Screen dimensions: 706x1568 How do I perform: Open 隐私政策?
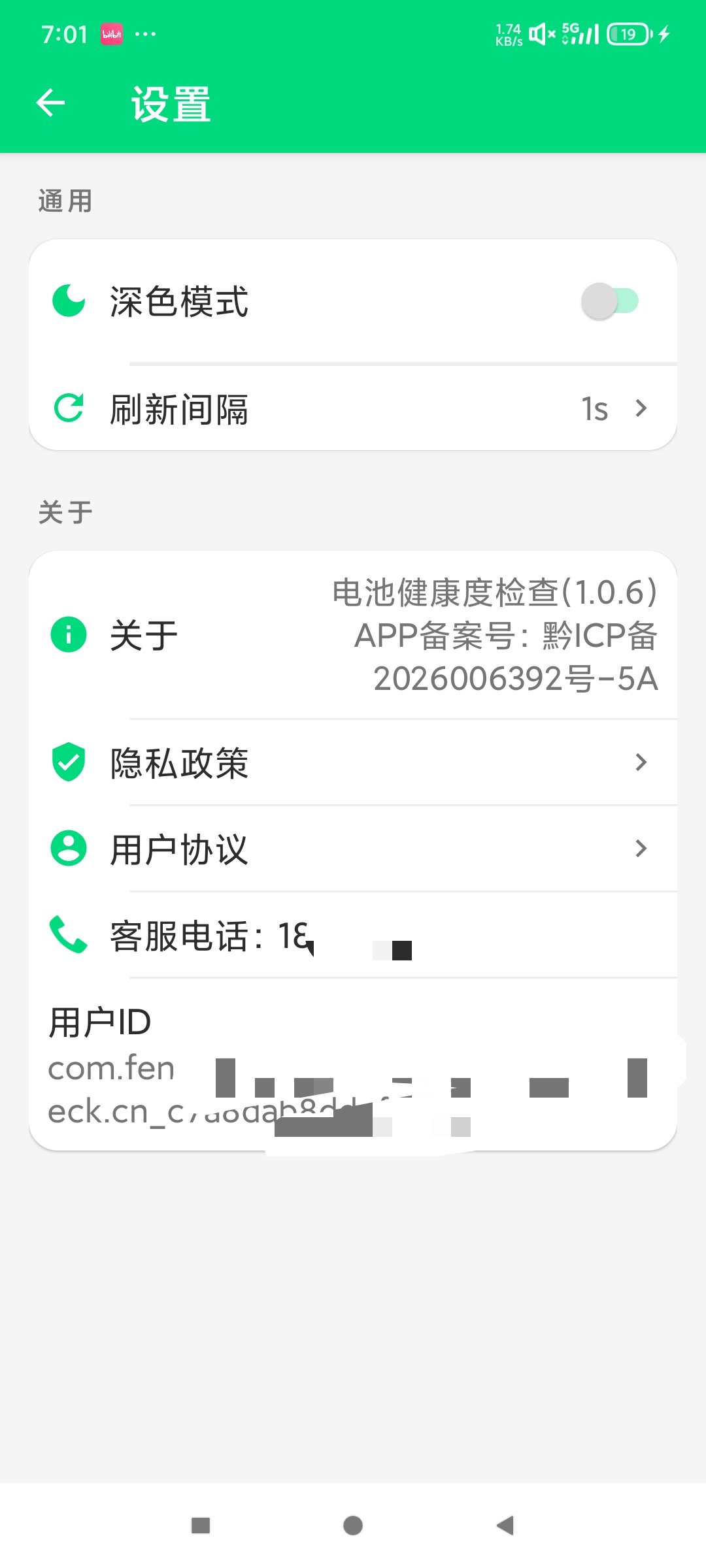click(x=353, y=762)
